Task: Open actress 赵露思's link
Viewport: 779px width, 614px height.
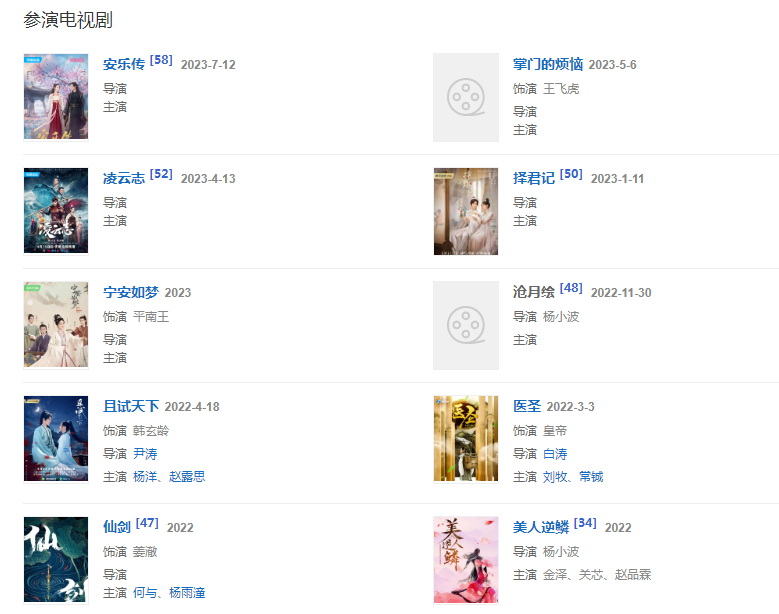Action: (x=187, y=477)
